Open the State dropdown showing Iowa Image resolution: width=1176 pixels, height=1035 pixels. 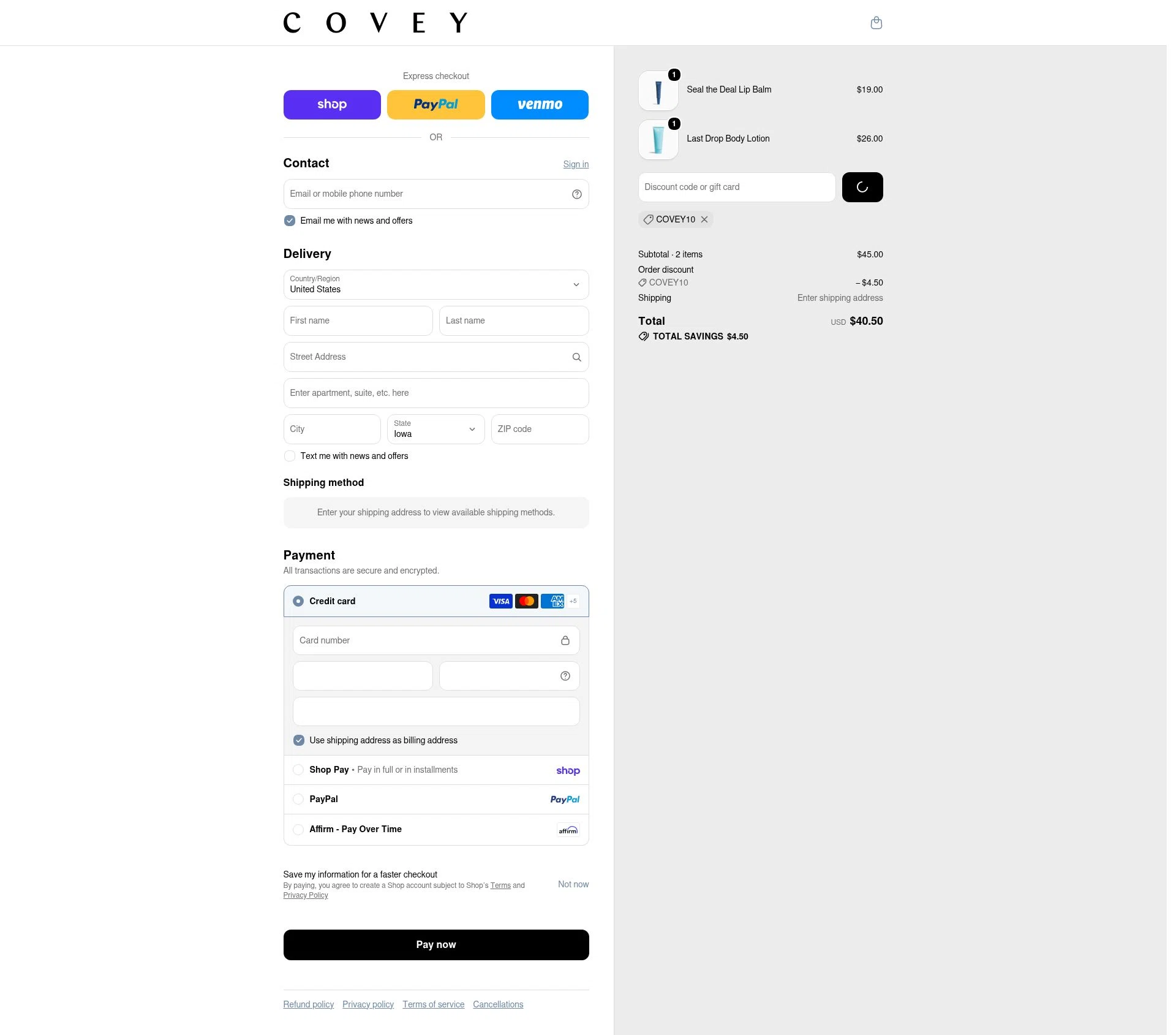click(x=436, y=430)
